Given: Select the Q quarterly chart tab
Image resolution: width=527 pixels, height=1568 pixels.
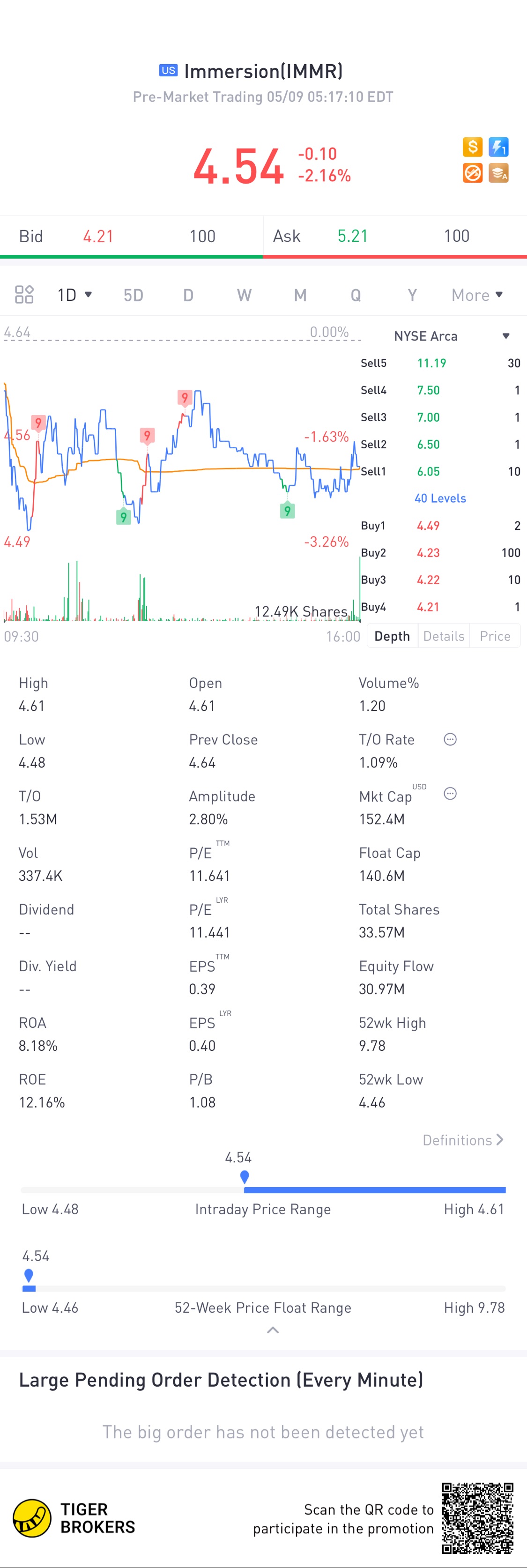Looking at the screenshot, I should [356, 295].
